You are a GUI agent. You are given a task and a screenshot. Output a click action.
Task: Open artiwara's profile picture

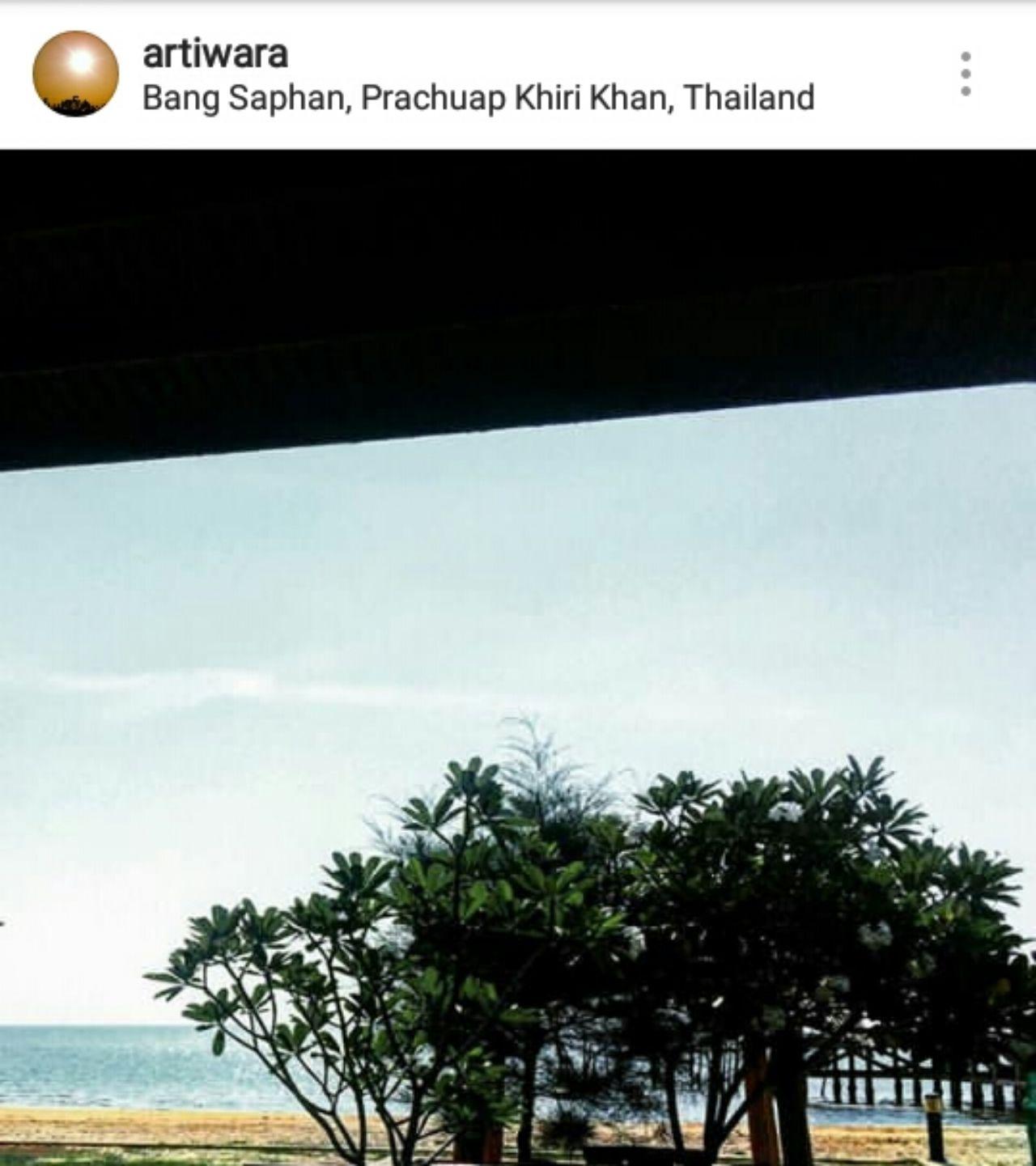75,74
